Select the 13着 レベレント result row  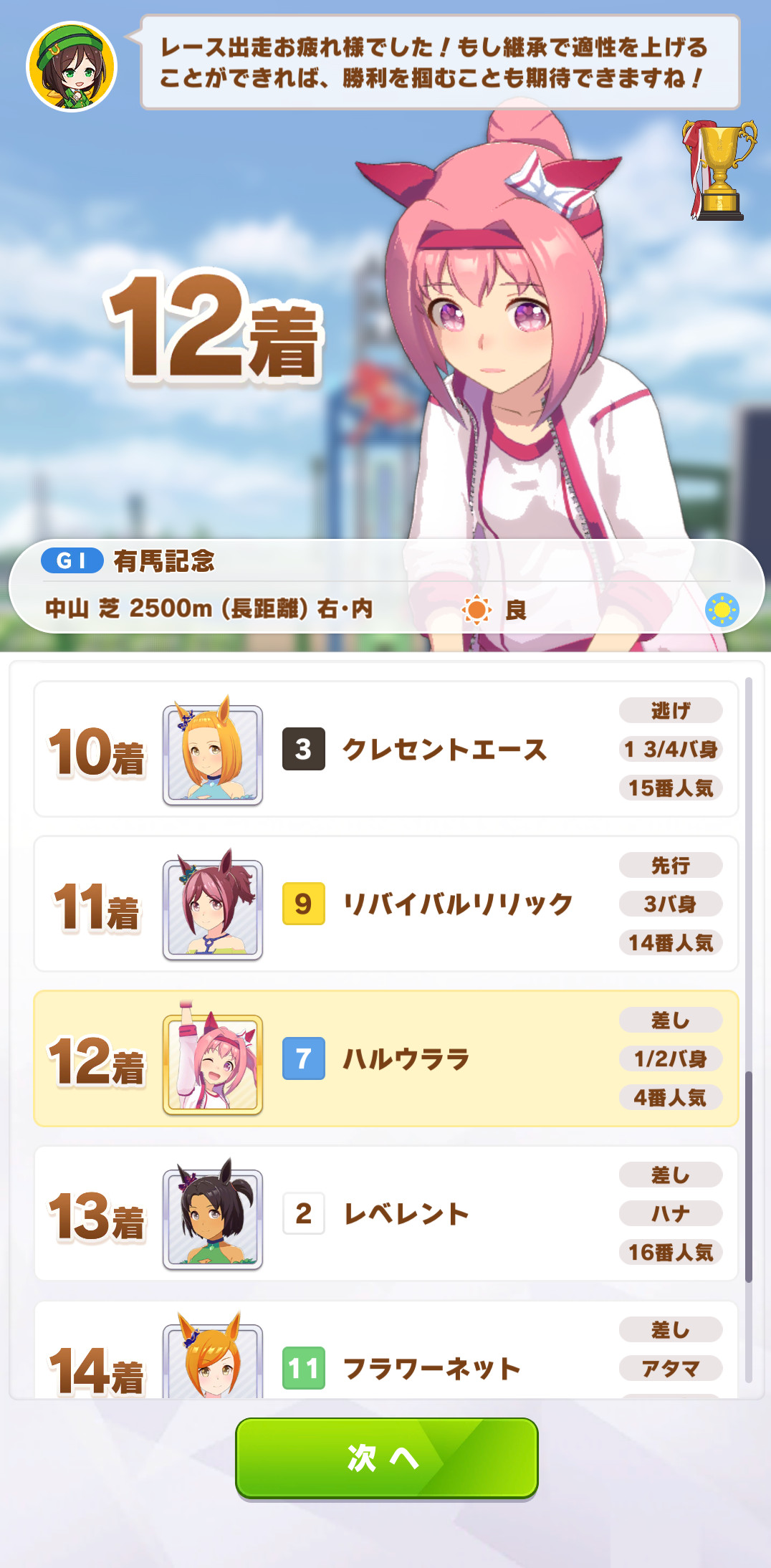(385, 1213)
